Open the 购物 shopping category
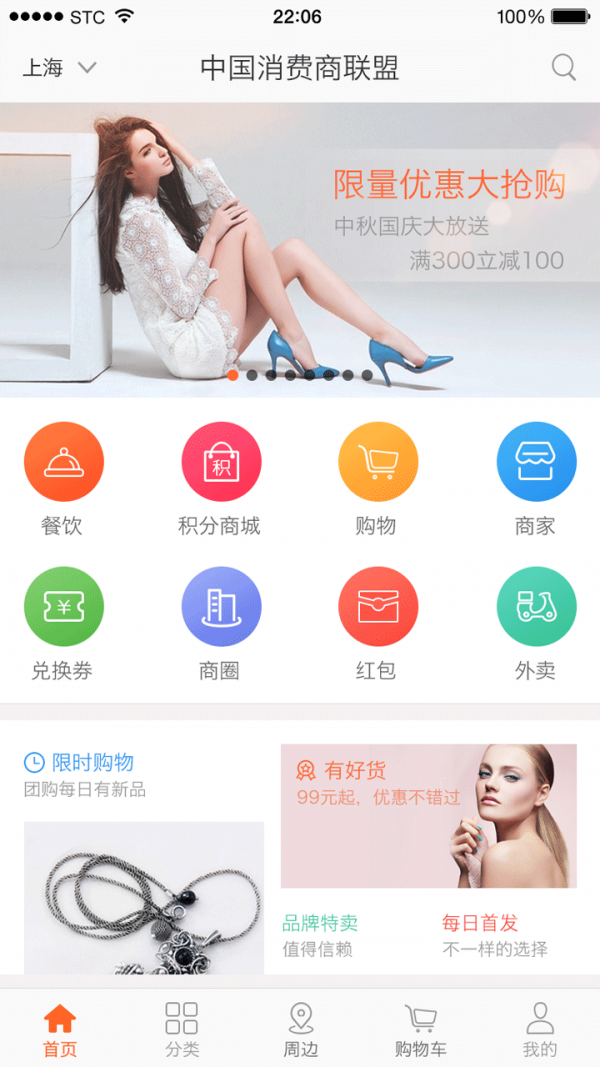600x1067 pixels. pyautogui.click(x=377, y=462)
